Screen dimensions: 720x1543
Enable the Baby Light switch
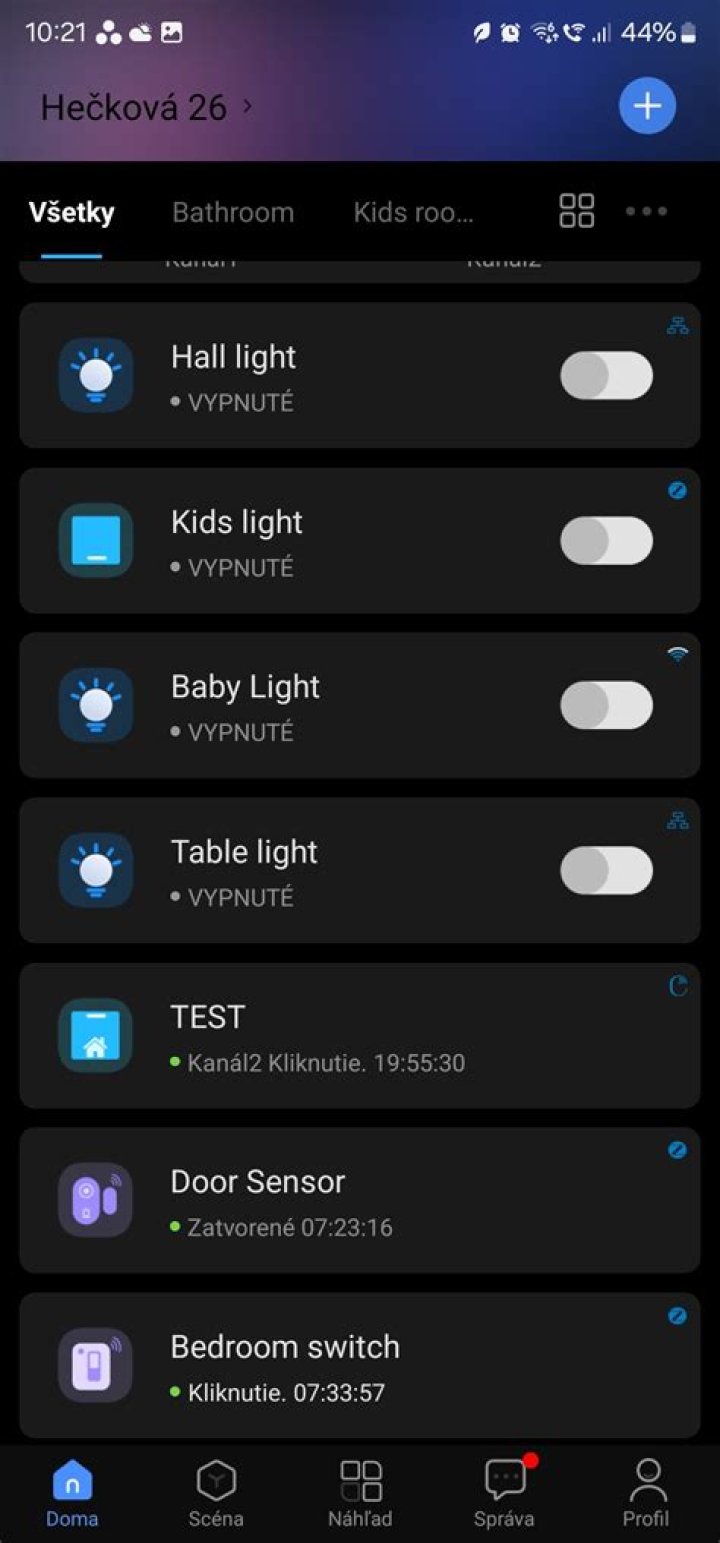[606, 705]
